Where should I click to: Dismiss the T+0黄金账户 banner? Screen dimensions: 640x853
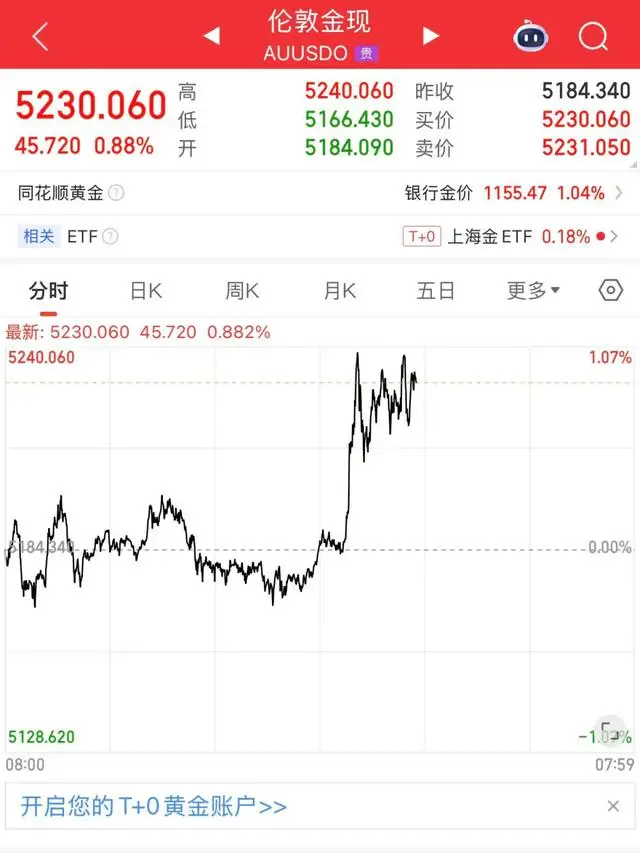point(613,806)
